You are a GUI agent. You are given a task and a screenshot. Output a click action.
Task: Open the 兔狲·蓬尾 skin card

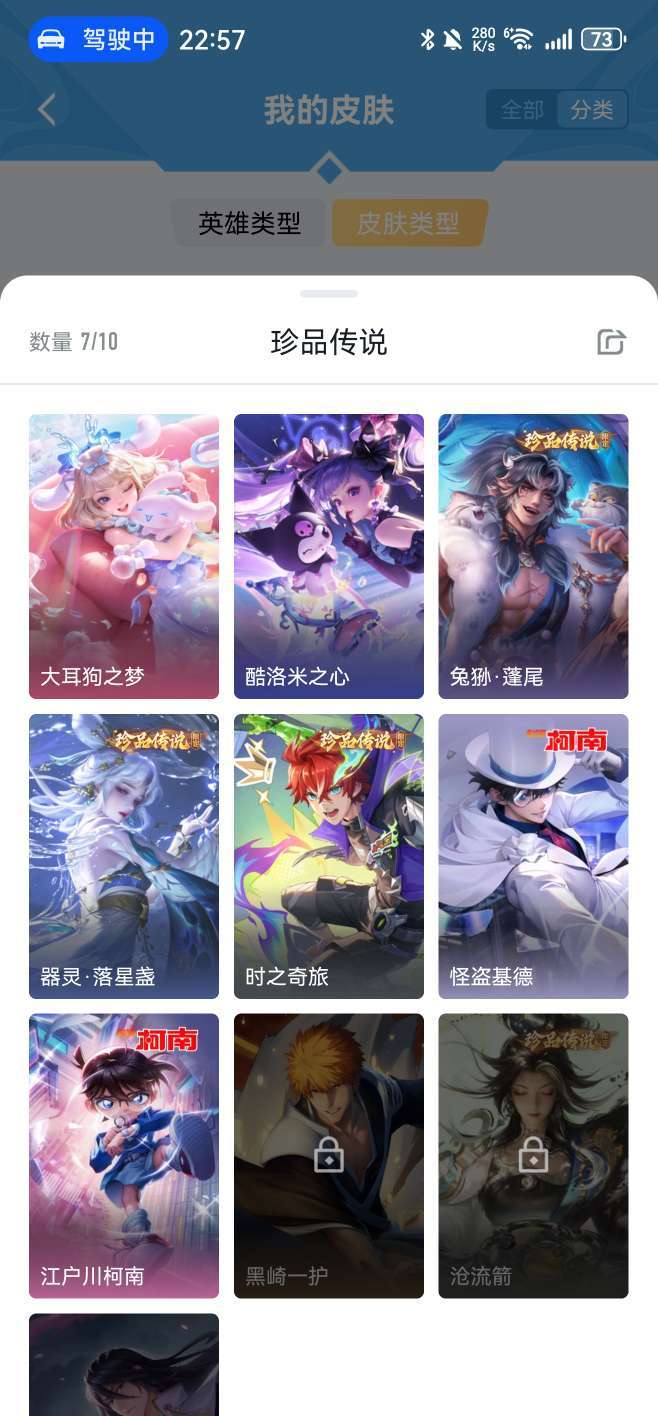tap(533, 556)
